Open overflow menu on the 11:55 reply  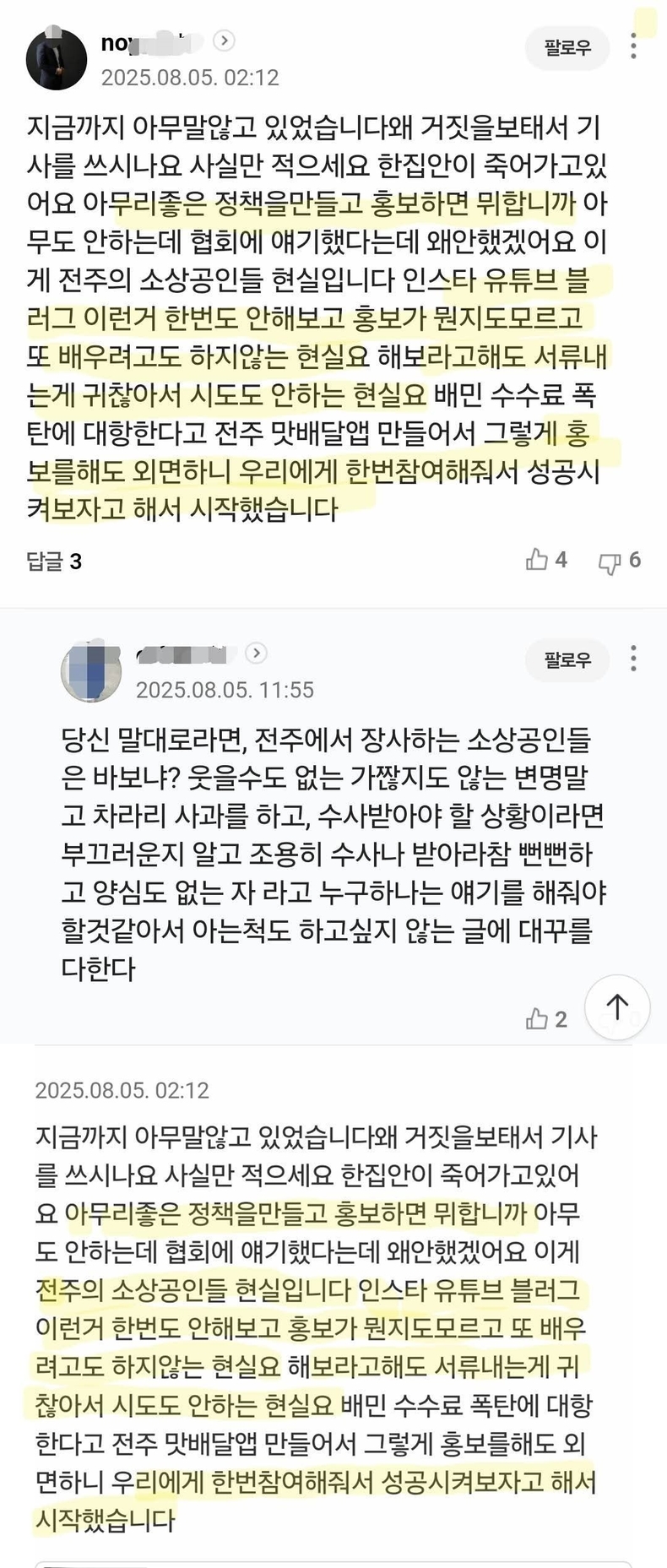point(633,659)
